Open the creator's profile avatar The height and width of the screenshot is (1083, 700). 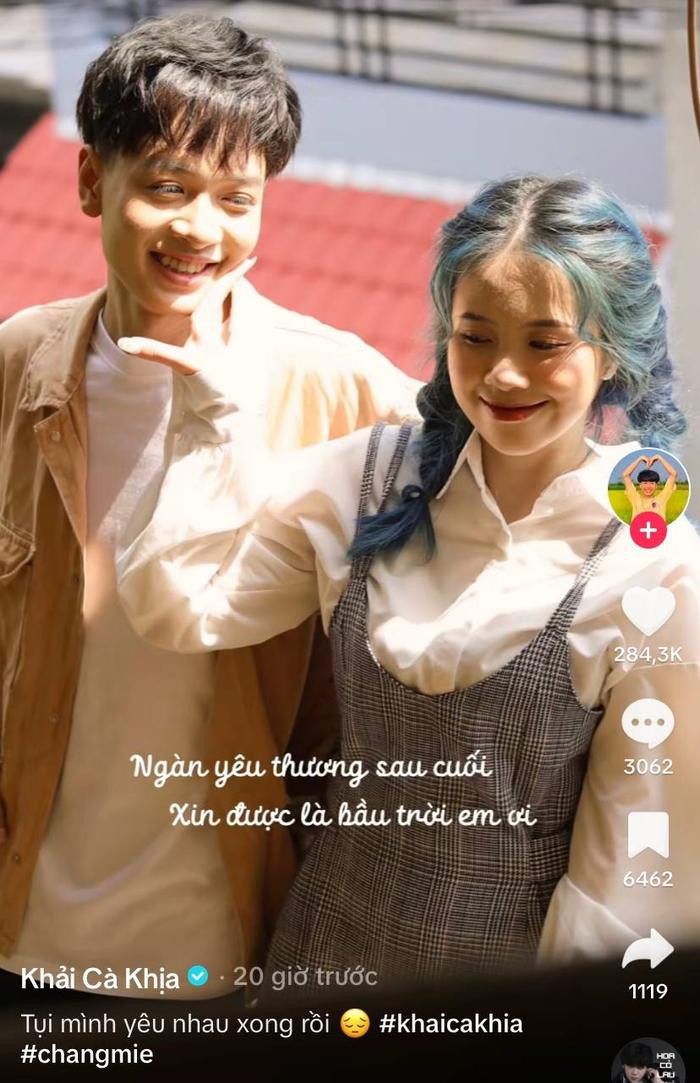click(648, 485)
